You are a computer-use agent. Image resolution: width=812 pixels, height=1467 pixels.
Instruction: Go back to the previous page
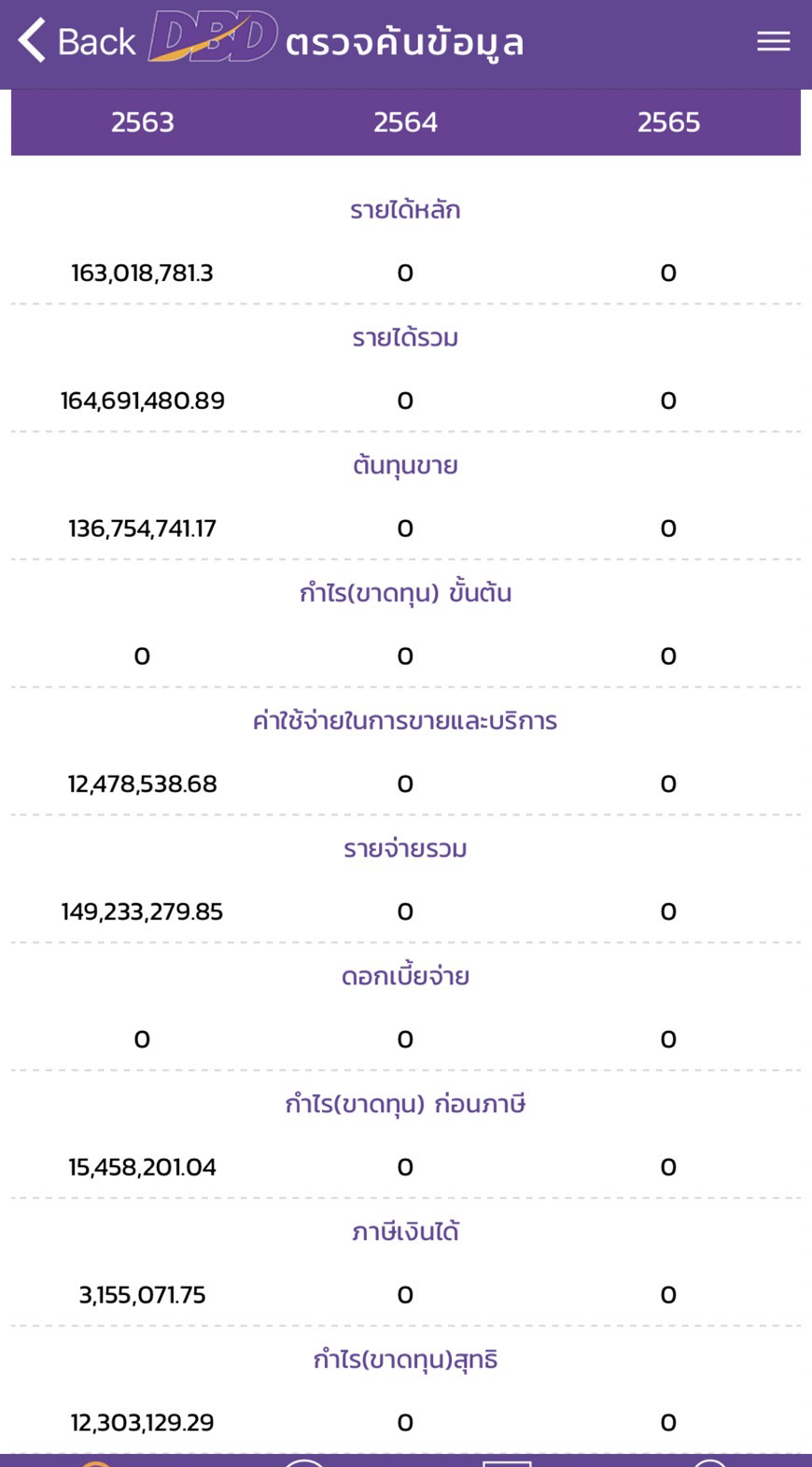pyautogui.click(x=75, y=41)
